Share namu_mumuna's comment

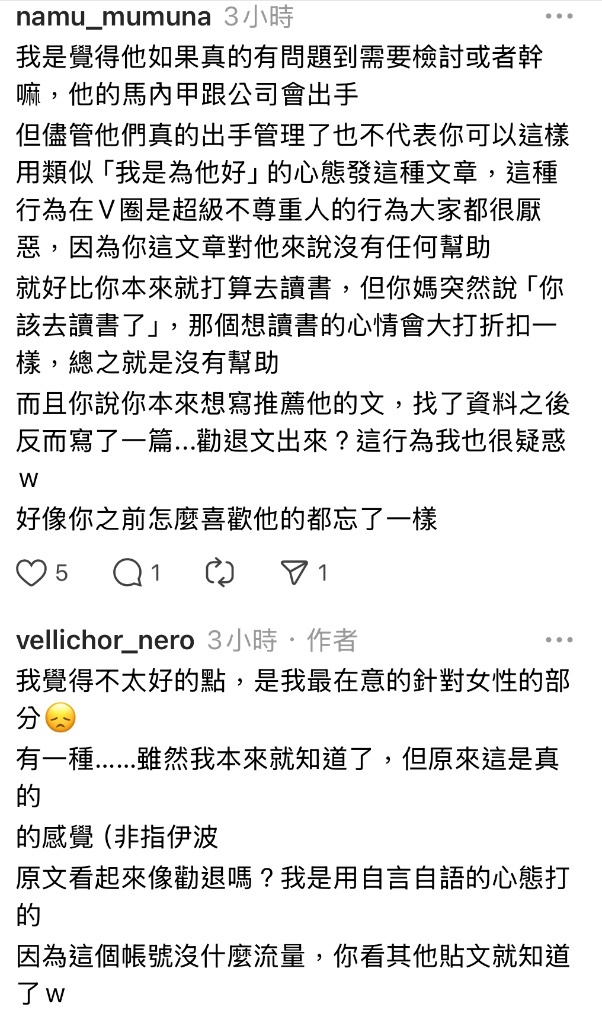(296, 572)
